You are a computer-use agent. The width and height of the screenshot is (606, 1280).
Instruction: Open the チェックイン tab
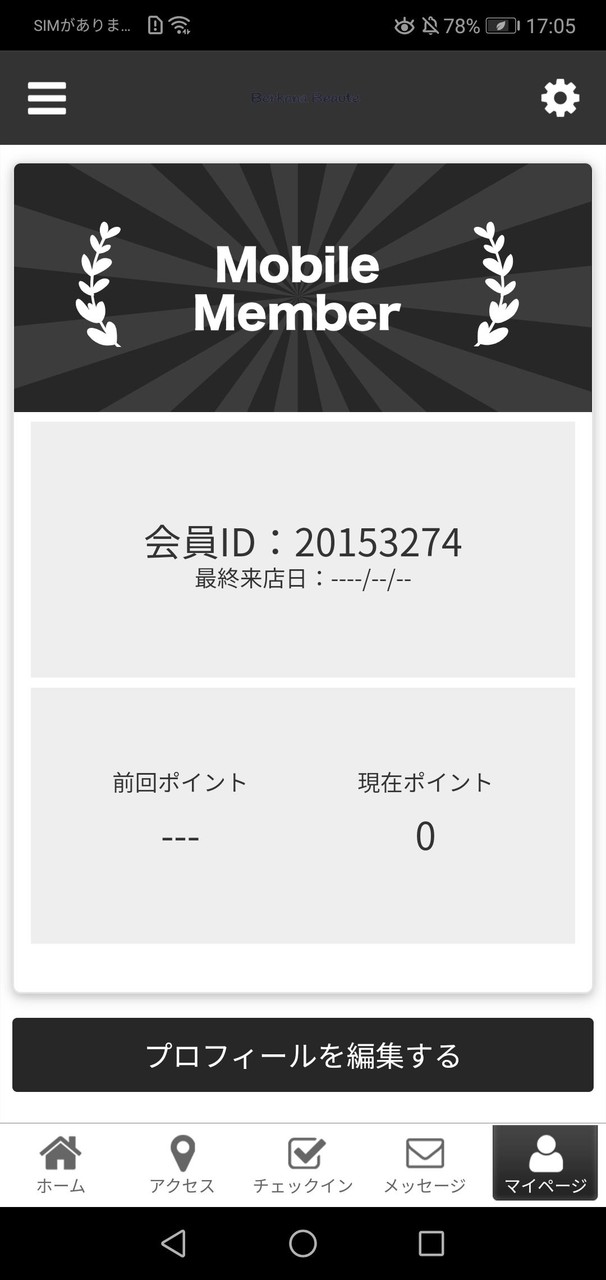click(303, 1164)
